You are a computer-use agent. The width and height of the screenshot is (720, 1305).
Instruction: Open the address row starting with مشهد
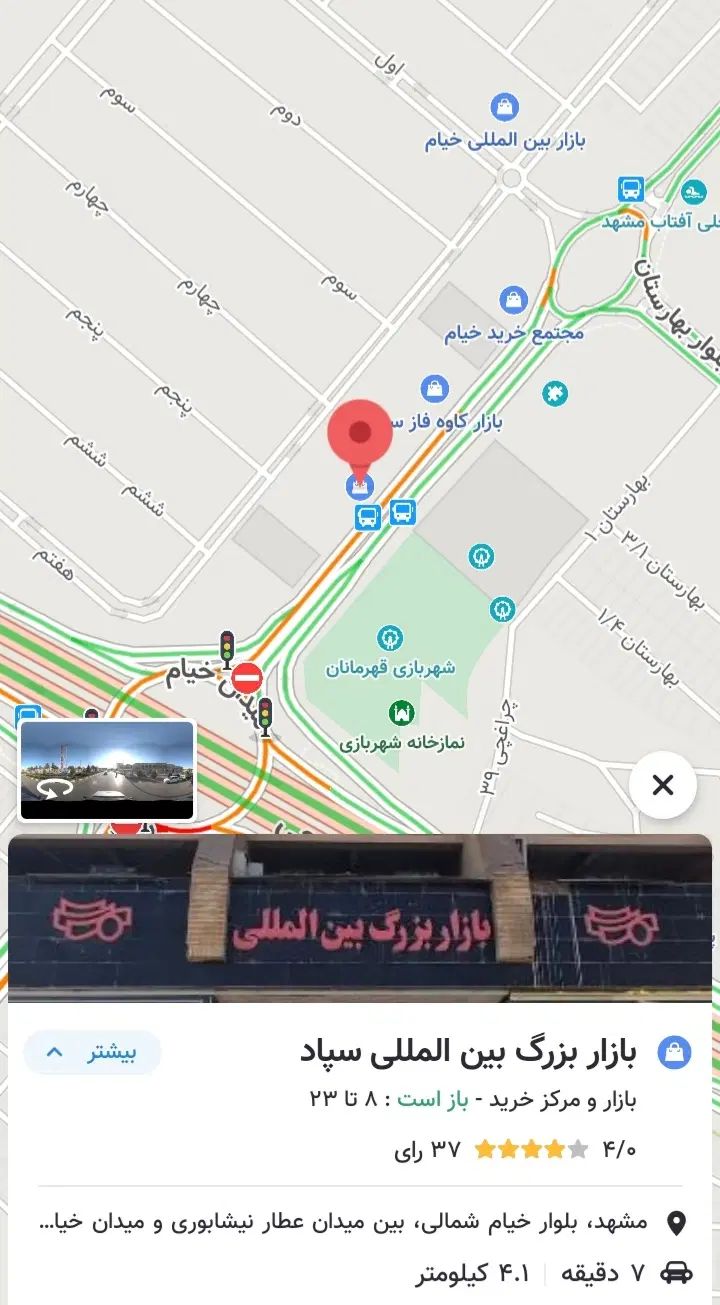point(360,1223)
